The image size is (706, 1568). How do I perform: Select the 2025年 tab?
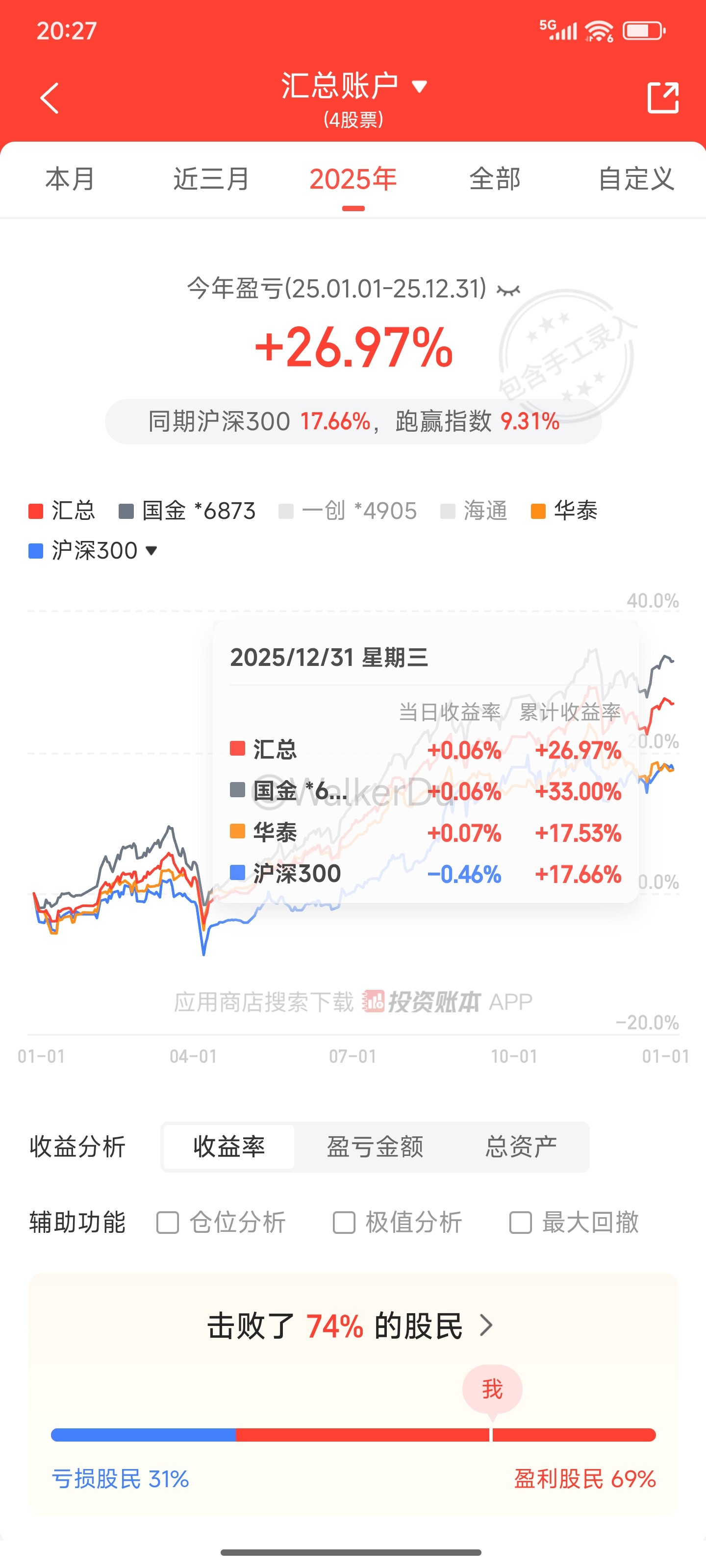pos(353,179)
